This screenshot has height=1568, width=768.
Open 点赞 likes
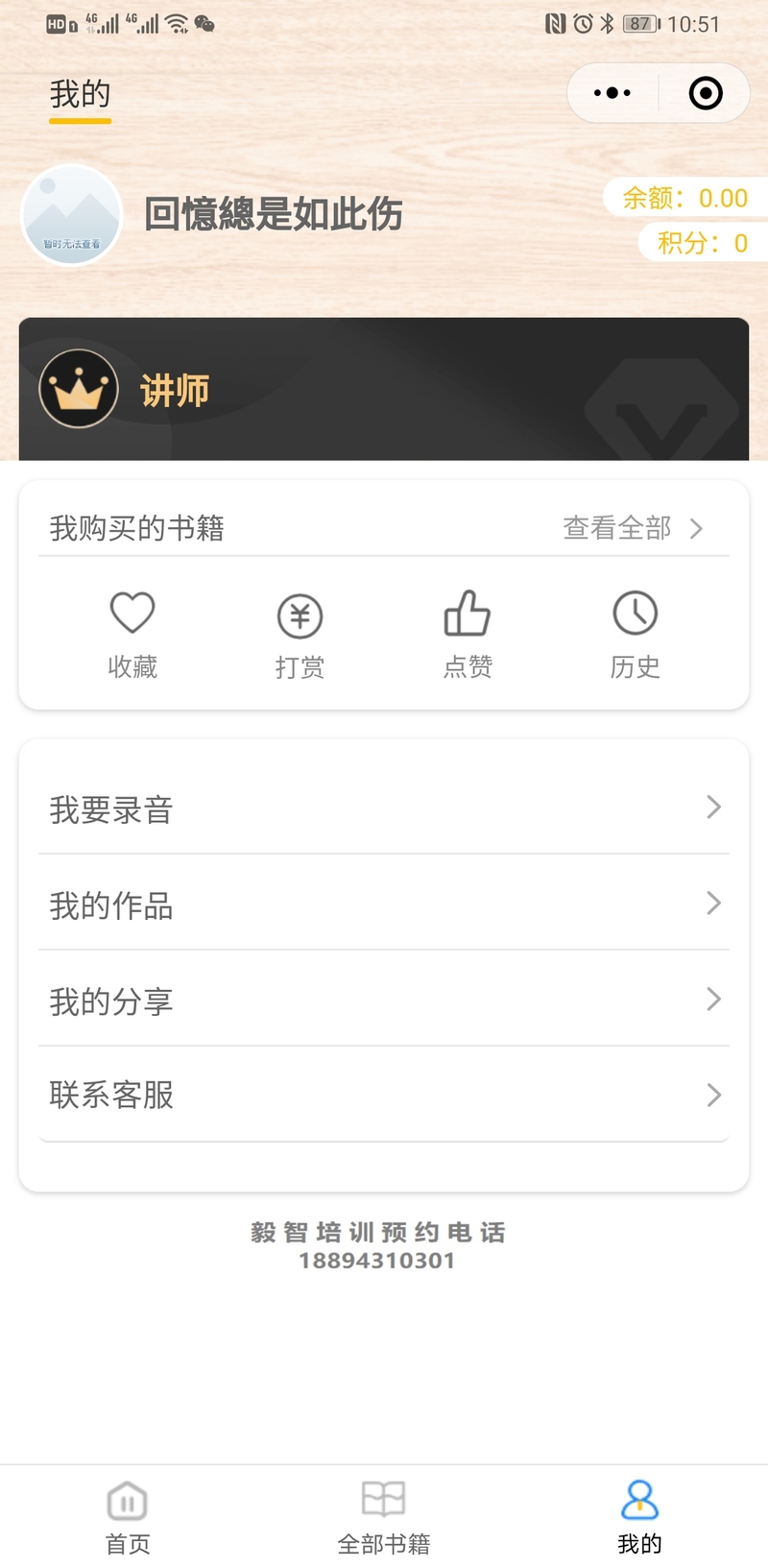(468, 635)
